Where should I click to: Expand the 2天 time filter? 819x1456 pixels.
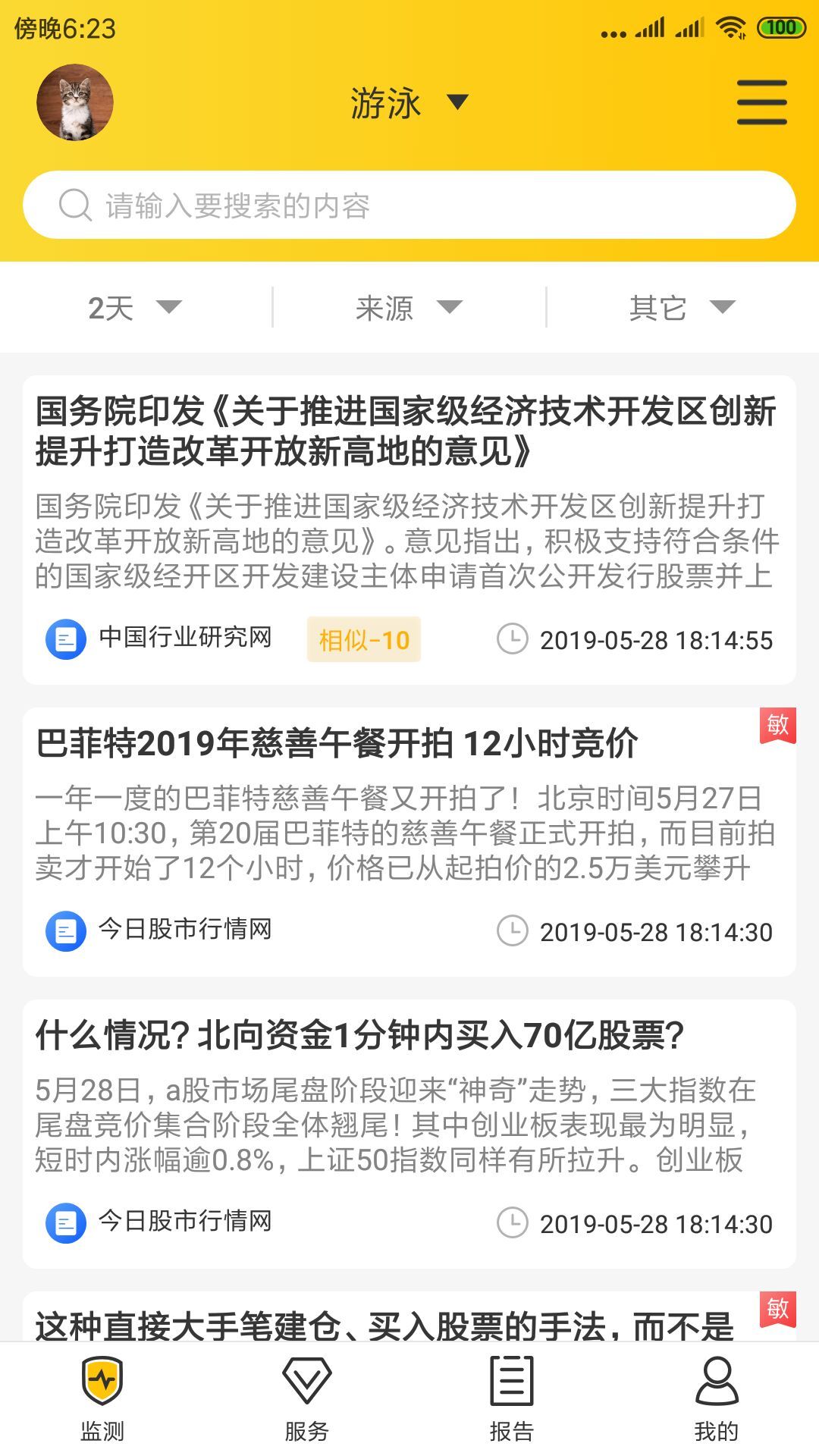click(135, 307)
